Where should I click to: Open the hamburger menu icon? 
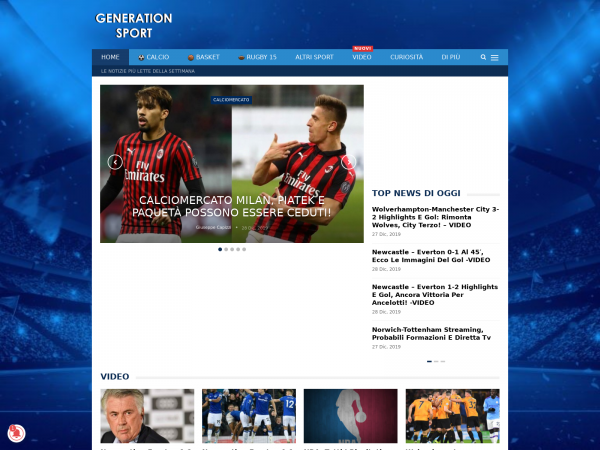(494, 58)
